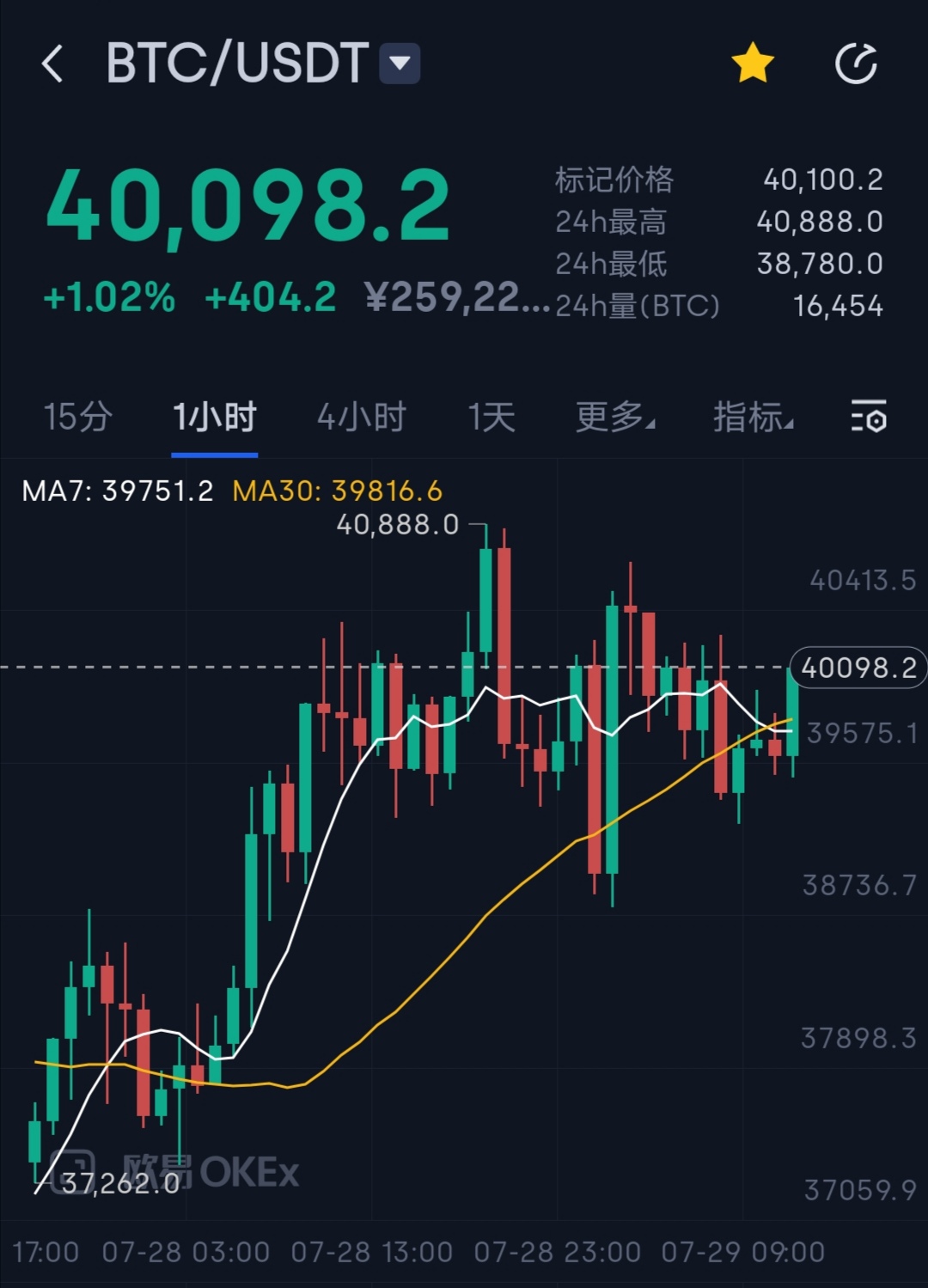The height and width of the screenshot is (1288, 928).
Task: Expand the 更多 timeframe options
Action: pyautogui.click(x=613, y=418)
